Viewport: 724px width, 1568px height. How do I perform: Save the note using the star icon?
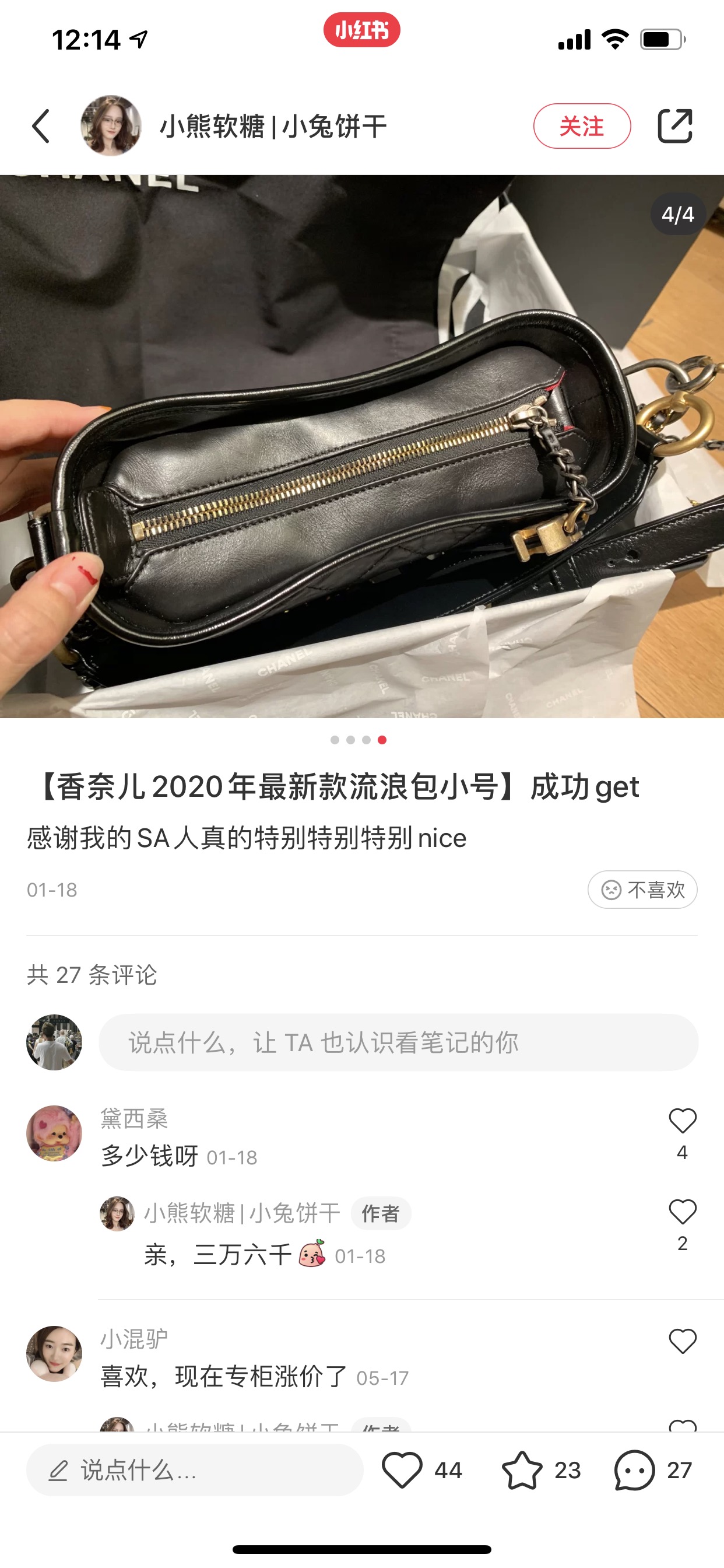[x=522, y=1471]
